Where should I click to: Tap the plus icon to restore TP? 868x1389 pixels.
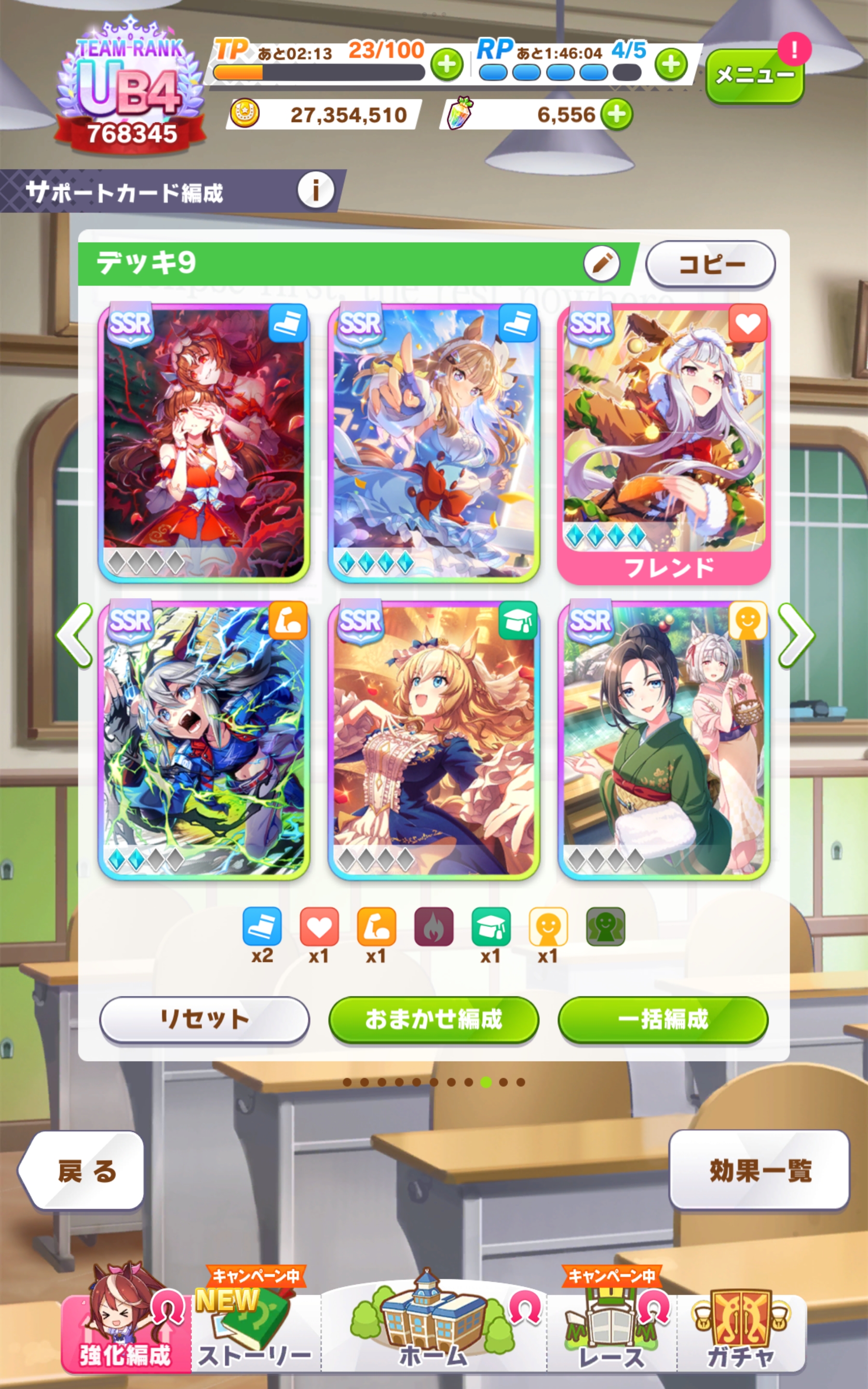coord(447,64)
